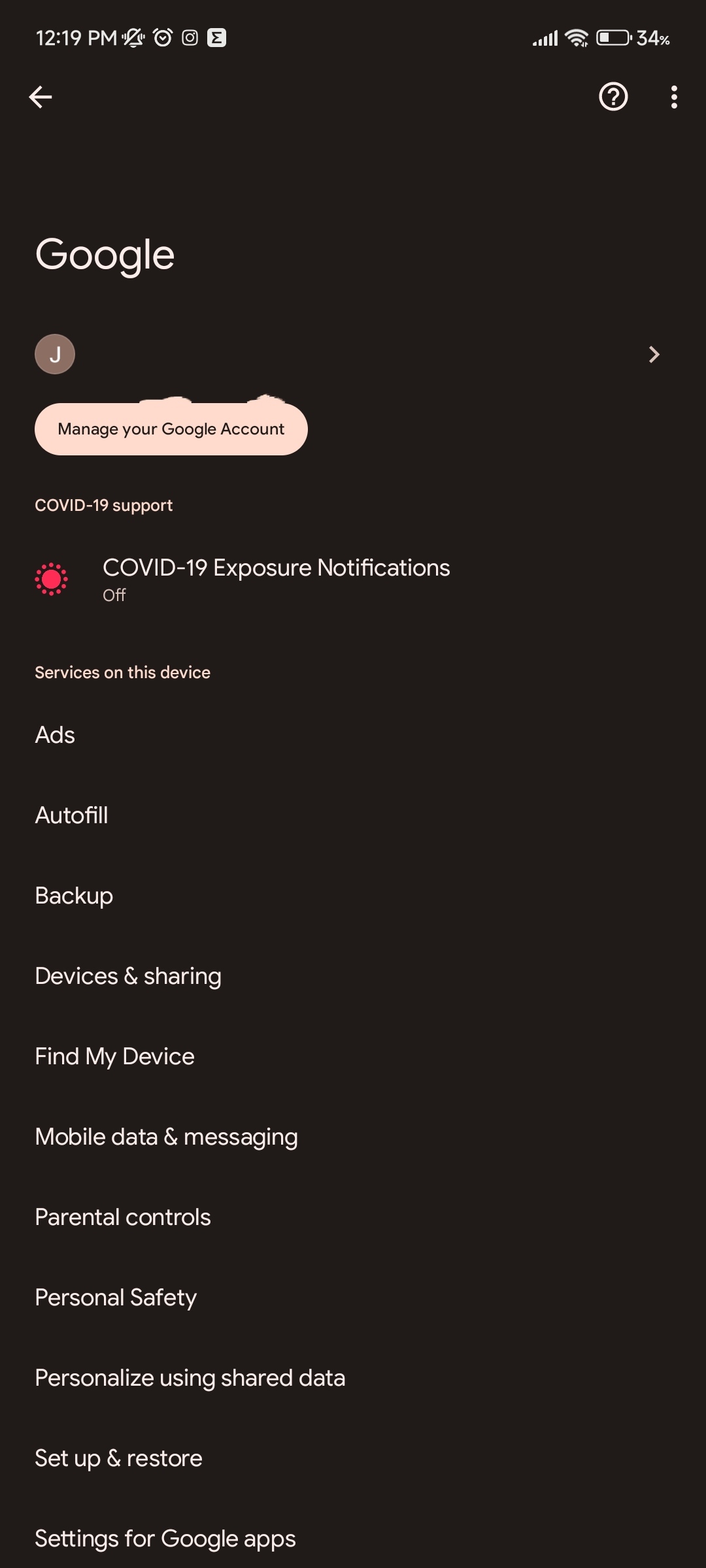Expand the account switcher chevron
The height and width of the screenshot is (1568, 706).
tap(653, 354)
